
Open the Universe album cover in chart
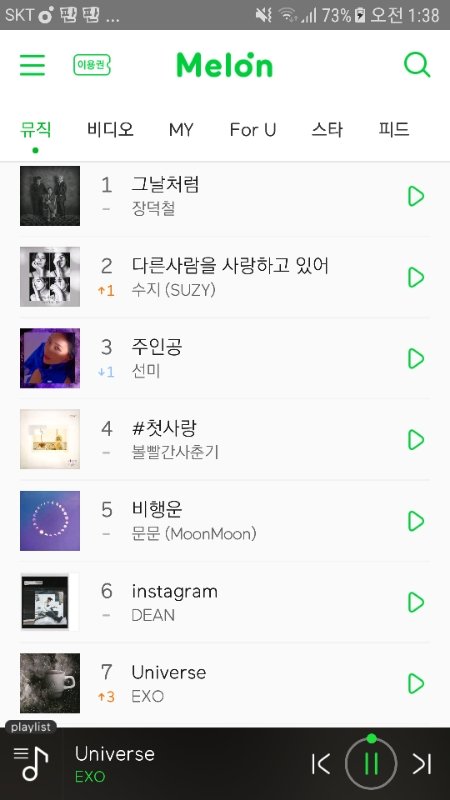50,683
